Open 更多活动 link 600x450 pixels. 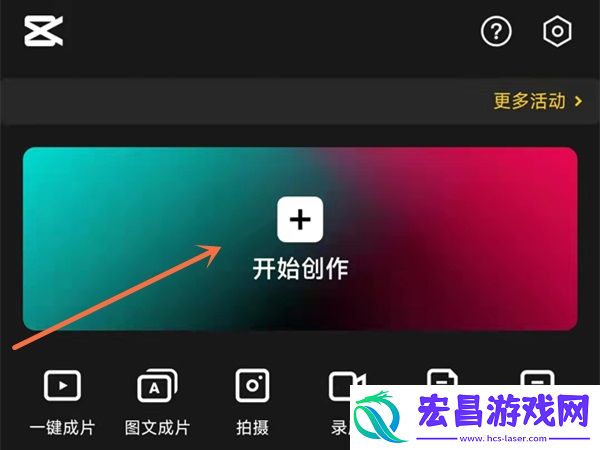(537, 101)
